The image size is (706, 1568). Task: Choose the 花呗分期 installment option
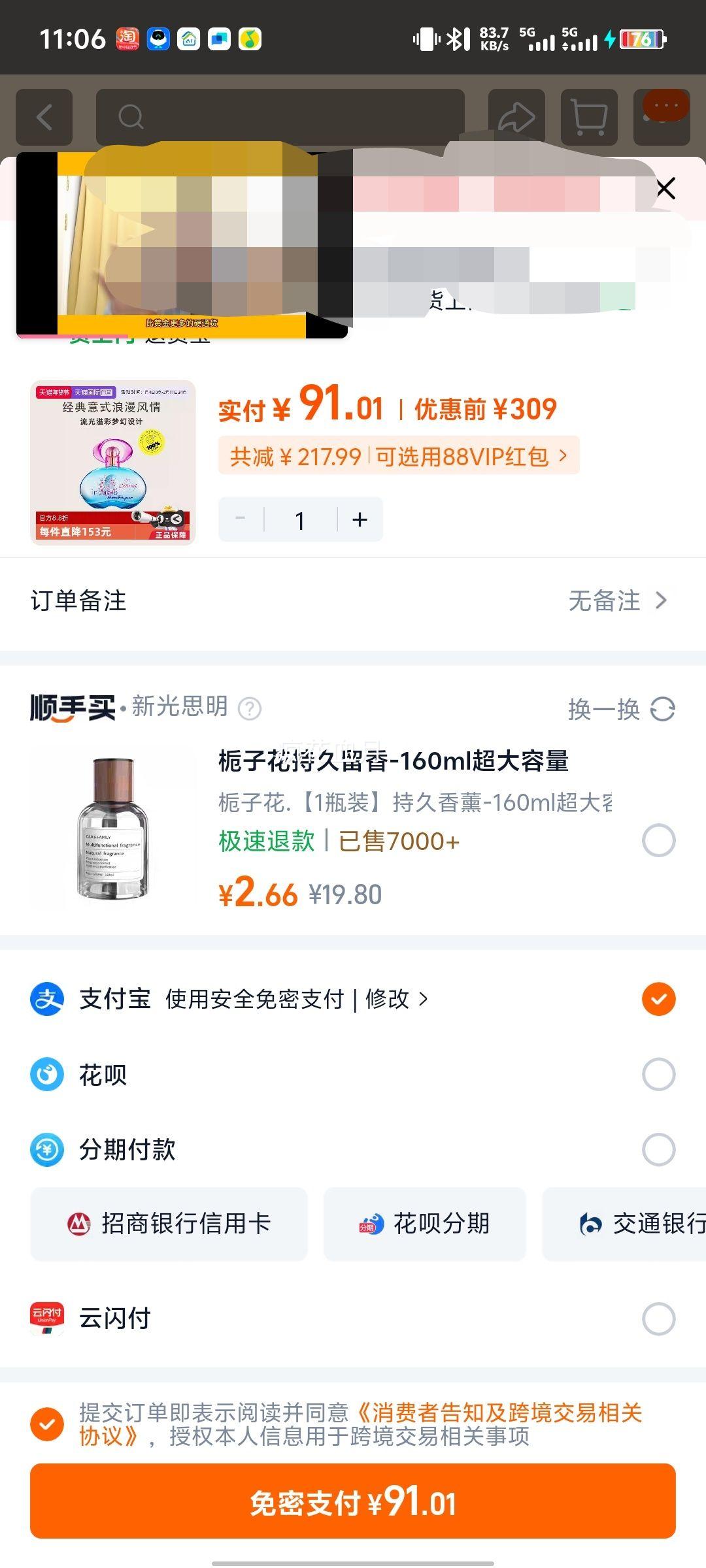pos(426,1224)
